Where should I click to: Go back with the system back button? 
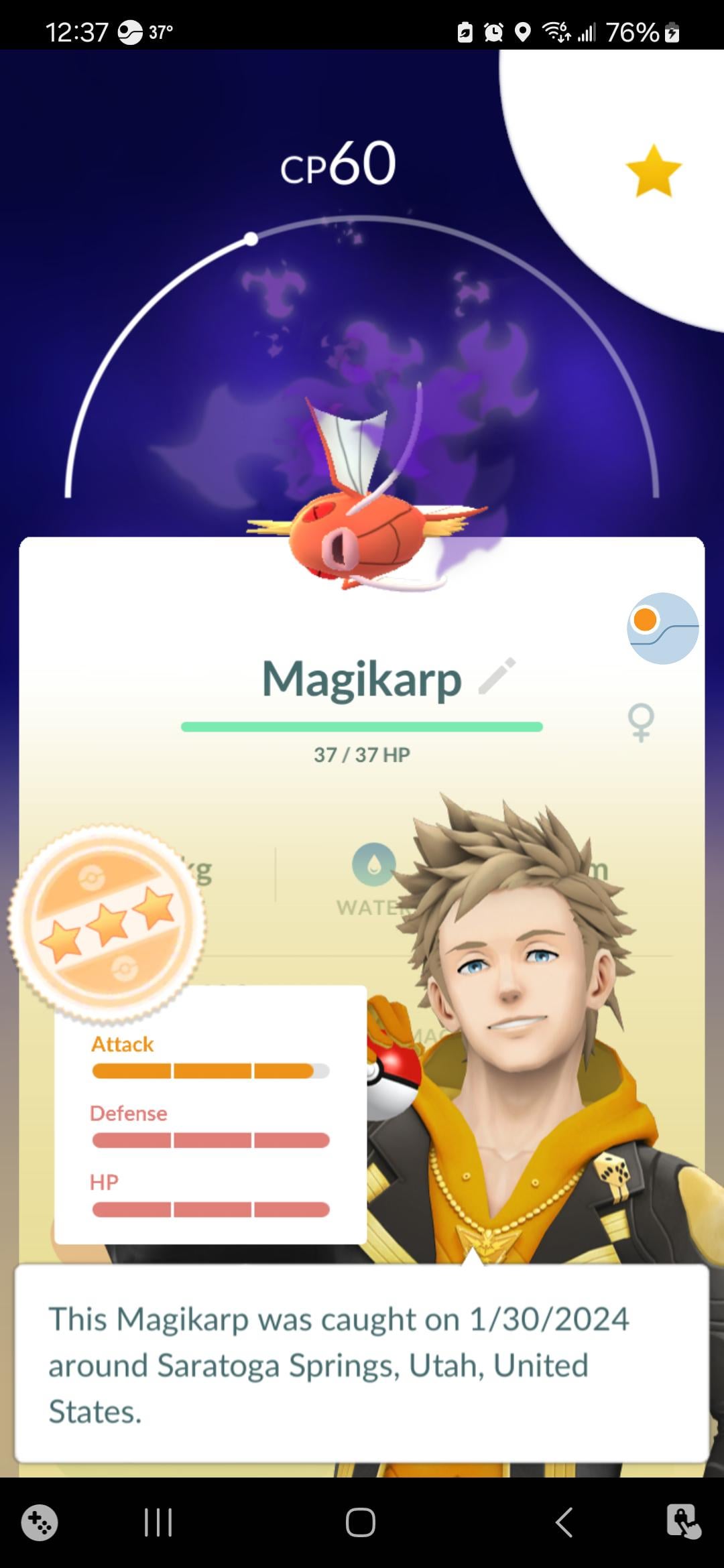(x=564, y=1522)
